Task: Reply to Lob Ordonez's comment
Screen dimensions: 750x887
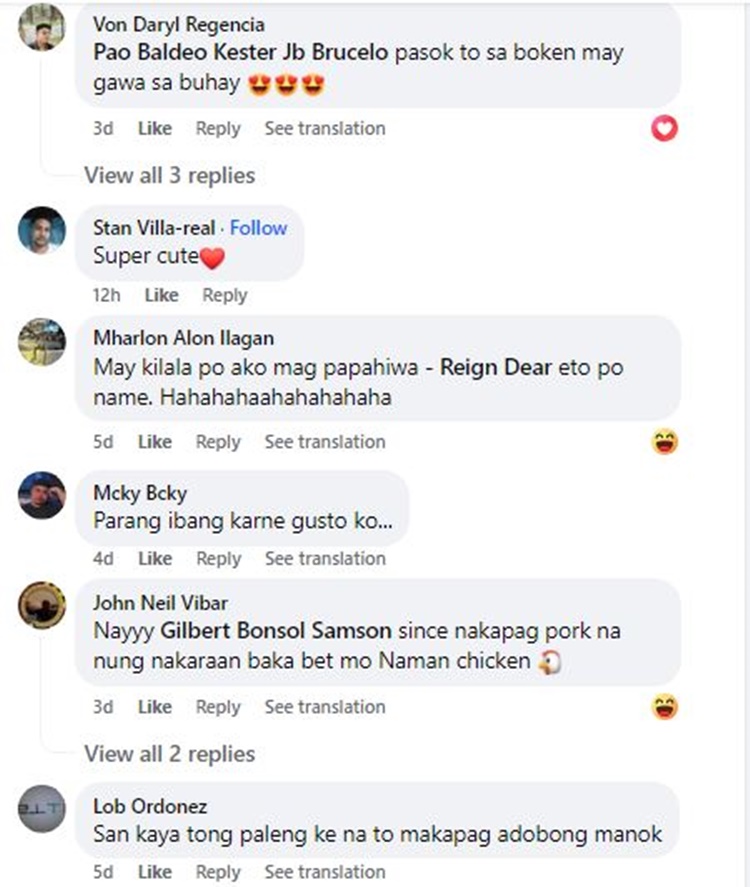Action: click(217, 872)
